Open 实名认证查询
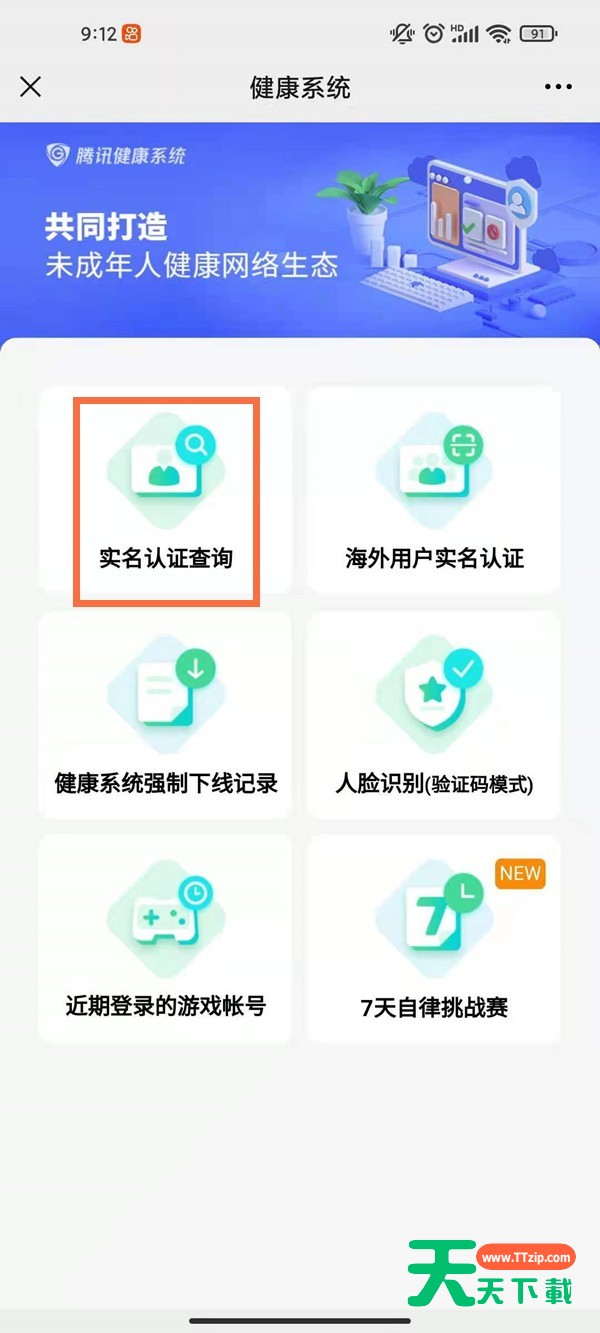This screenshot has width=600, height=1333. (166, 500)
